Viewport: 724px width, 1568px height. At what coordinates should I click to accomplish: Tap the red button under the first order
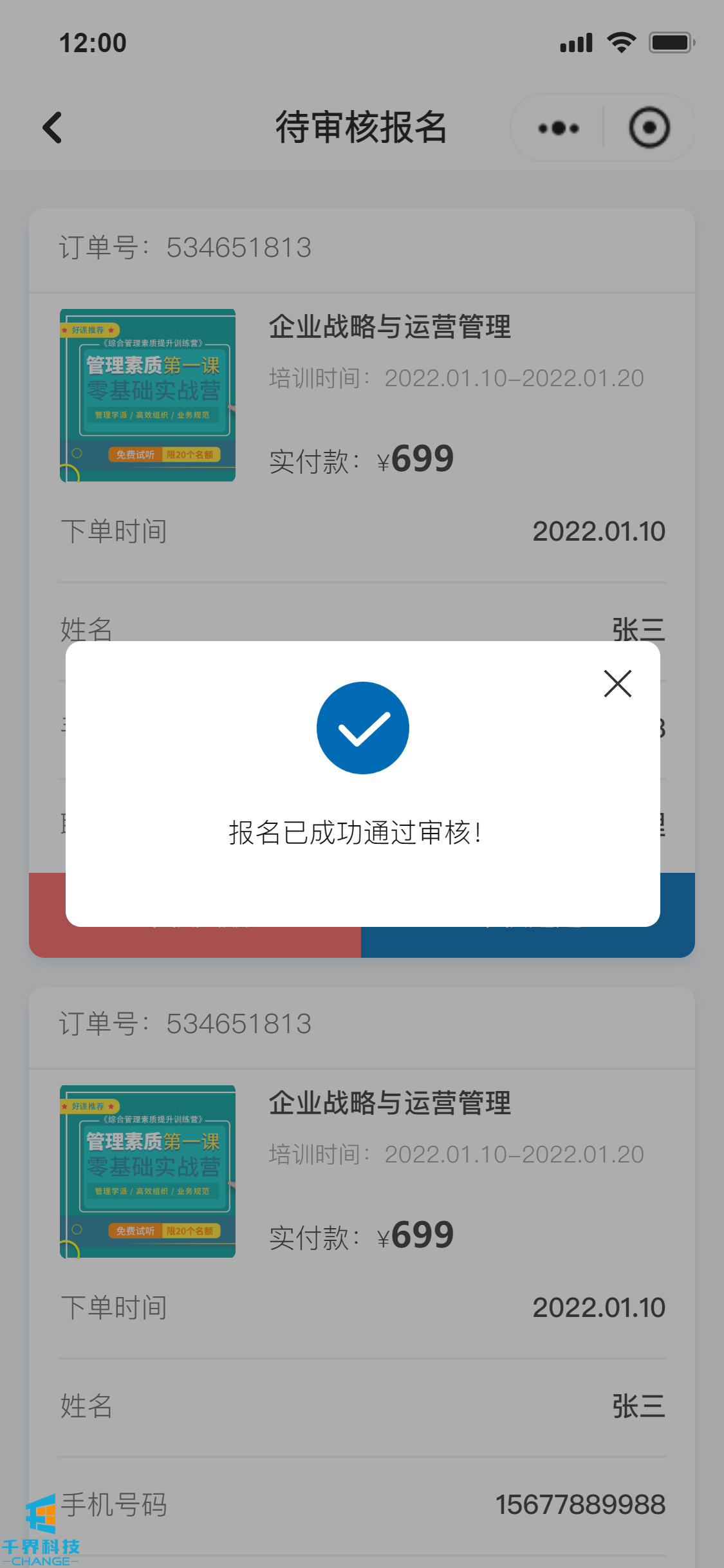click(x=194, y=942)
